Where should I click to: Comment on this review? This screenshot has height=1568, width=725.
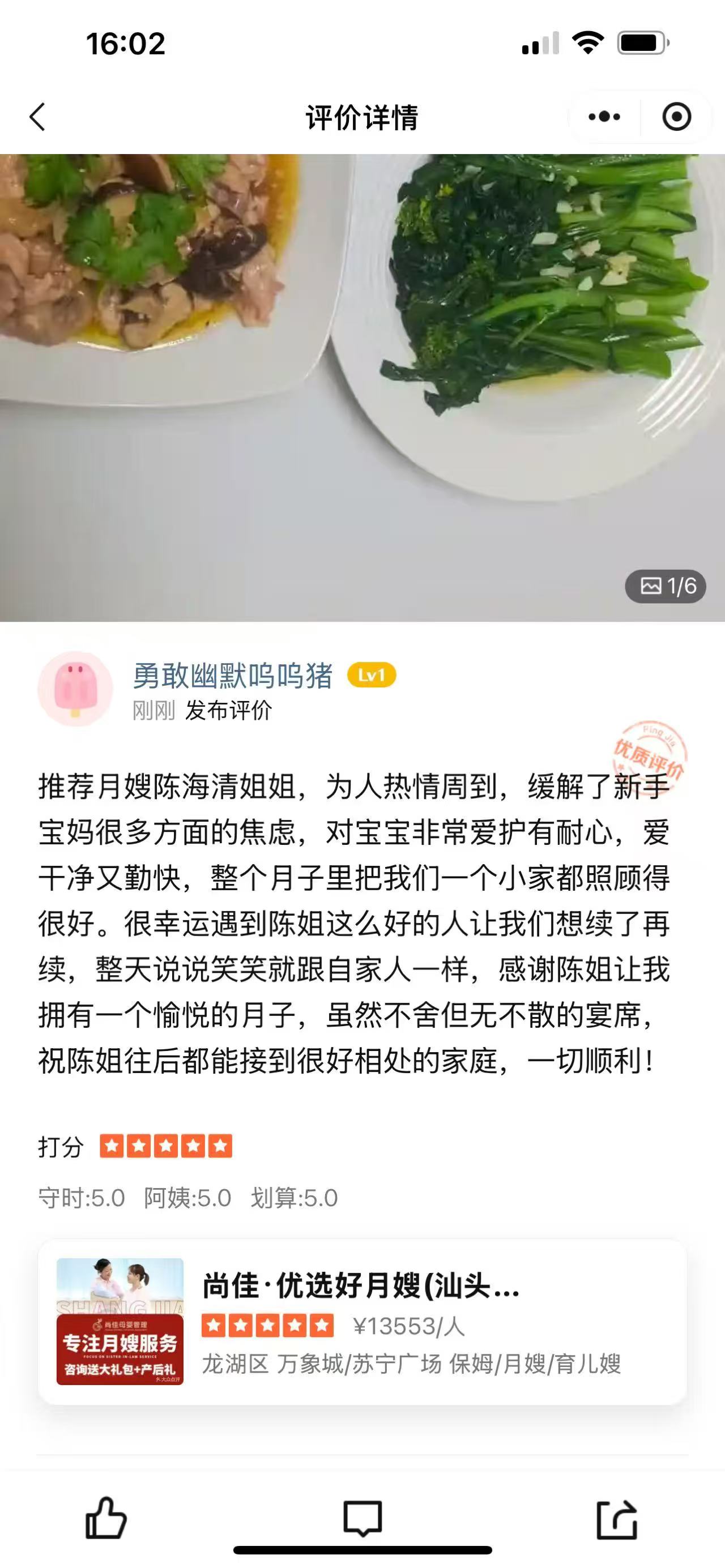pos(362,1519)
